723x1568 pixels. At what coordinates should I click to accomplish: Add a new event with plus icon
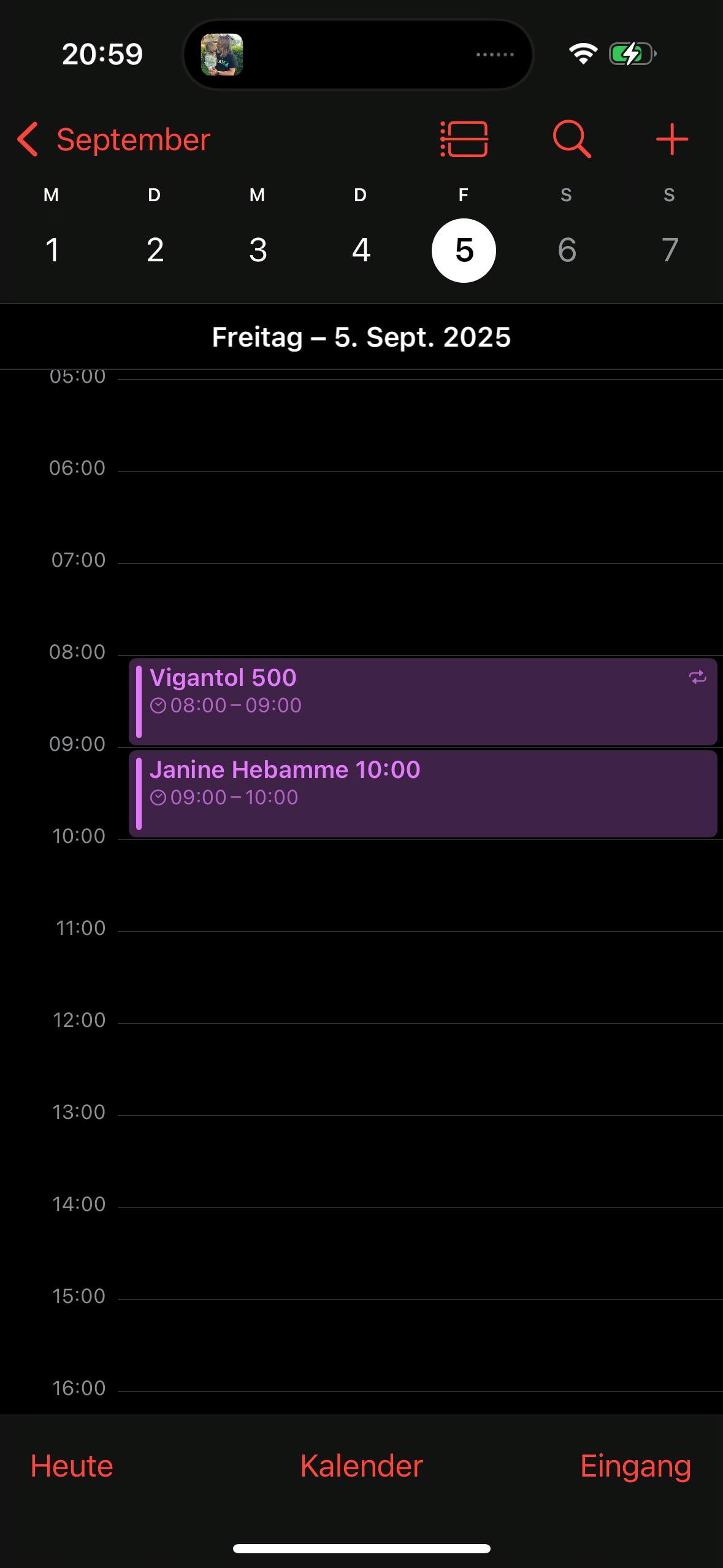[x=672, y=139]
